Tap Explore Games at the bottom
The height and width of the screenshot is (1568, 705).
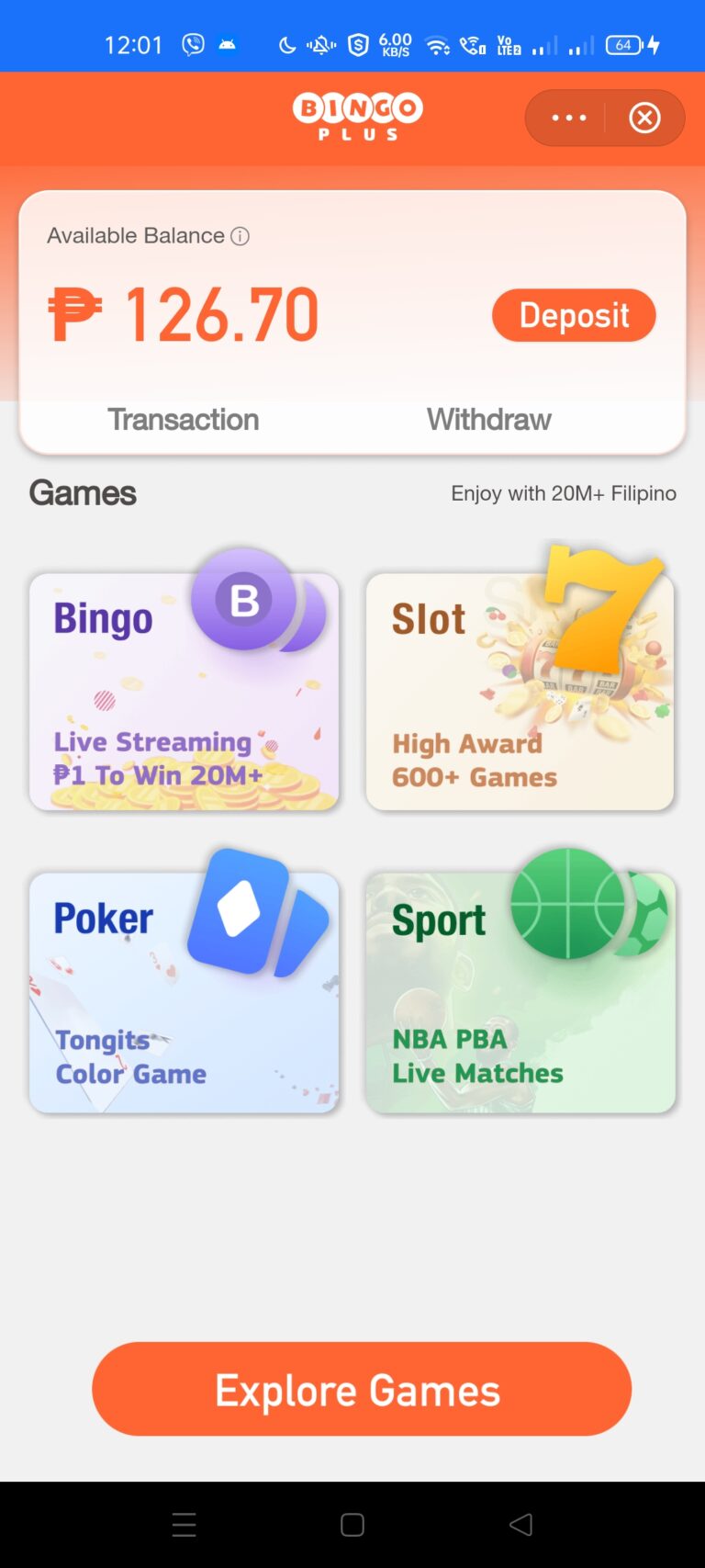click(357, 1389)
